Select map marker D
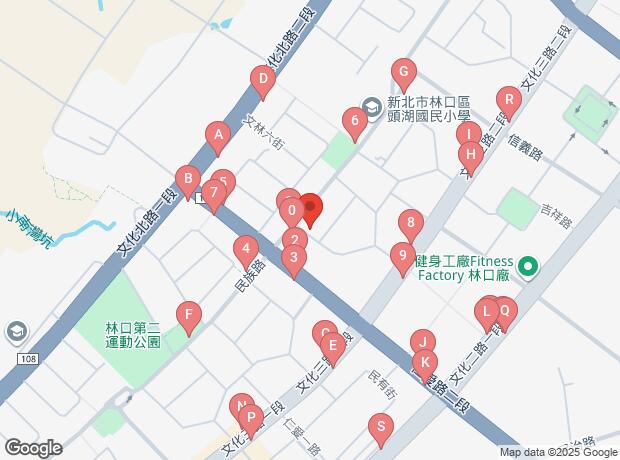The image size is (620, 460). (x=262, y=80)
